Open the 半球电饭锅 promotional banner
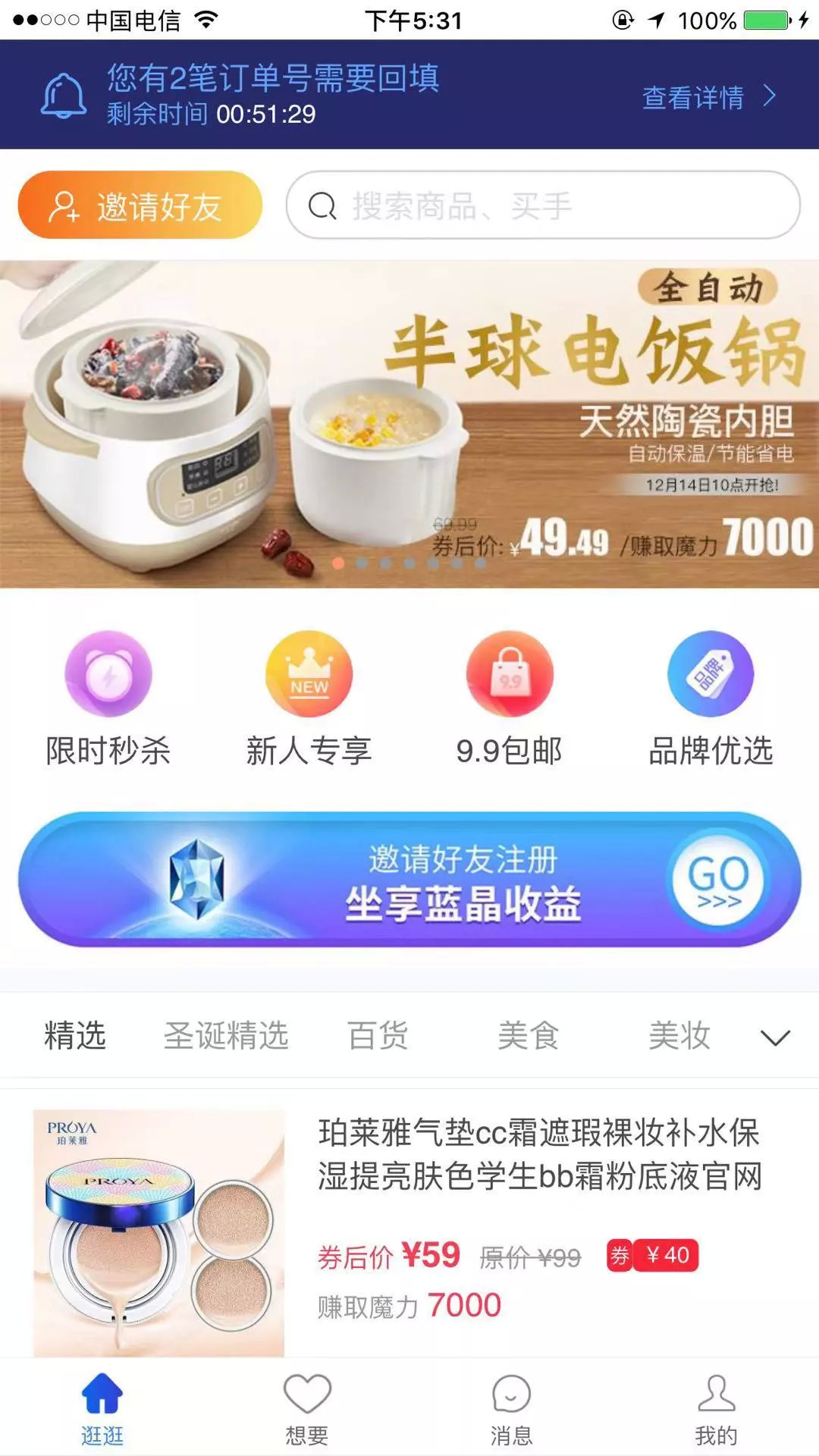 click(409, 425)
